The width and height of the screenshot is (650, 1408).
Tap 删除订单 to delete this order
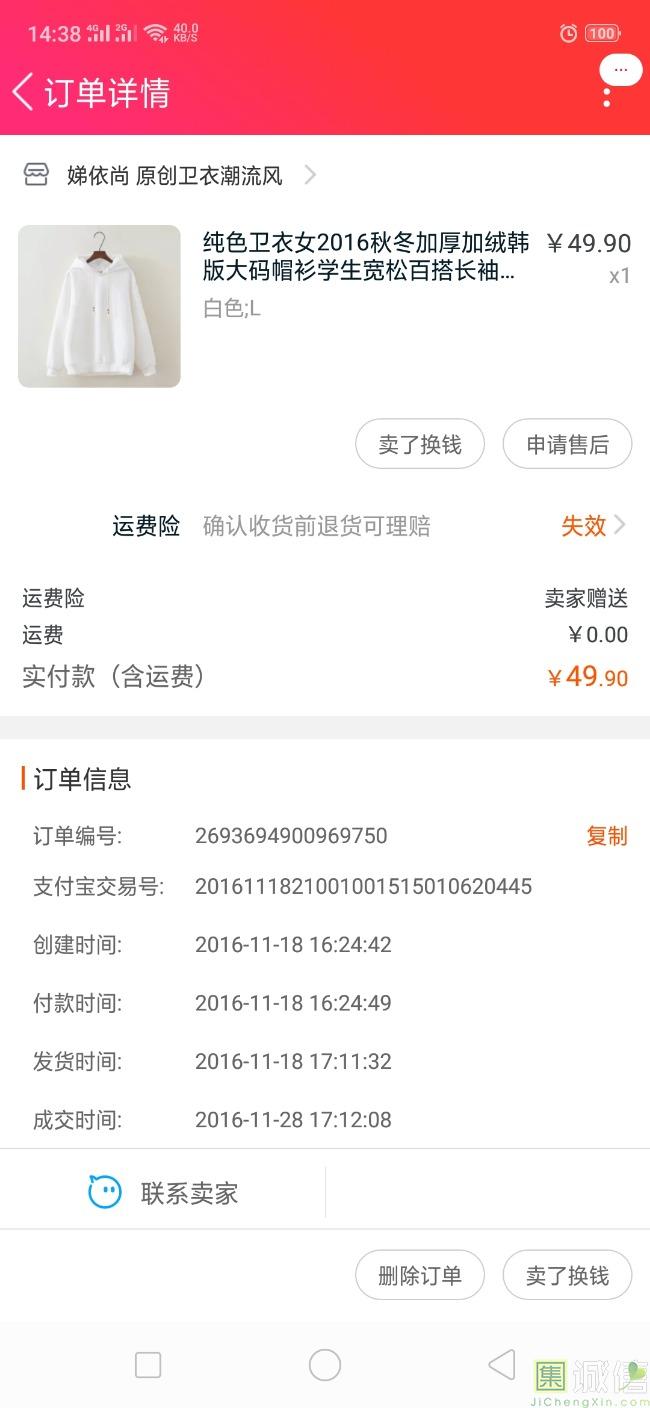click(420, 1275)
